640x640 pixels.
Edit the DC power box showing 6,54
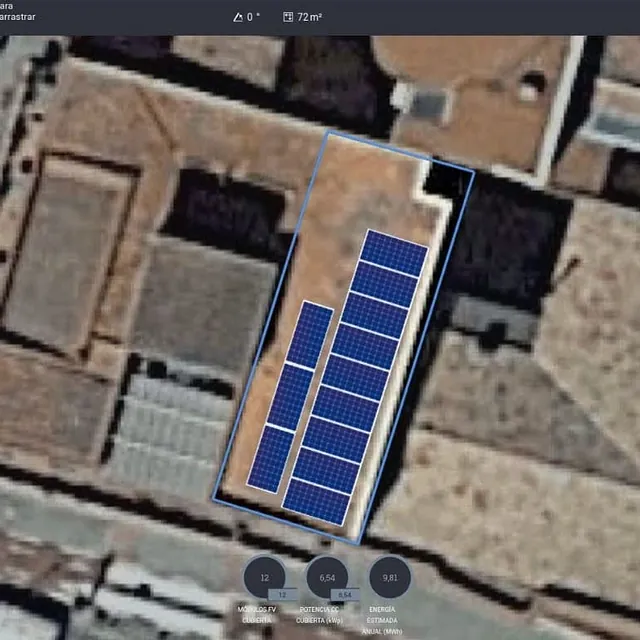pyautogui.click(x=344, y=596)
